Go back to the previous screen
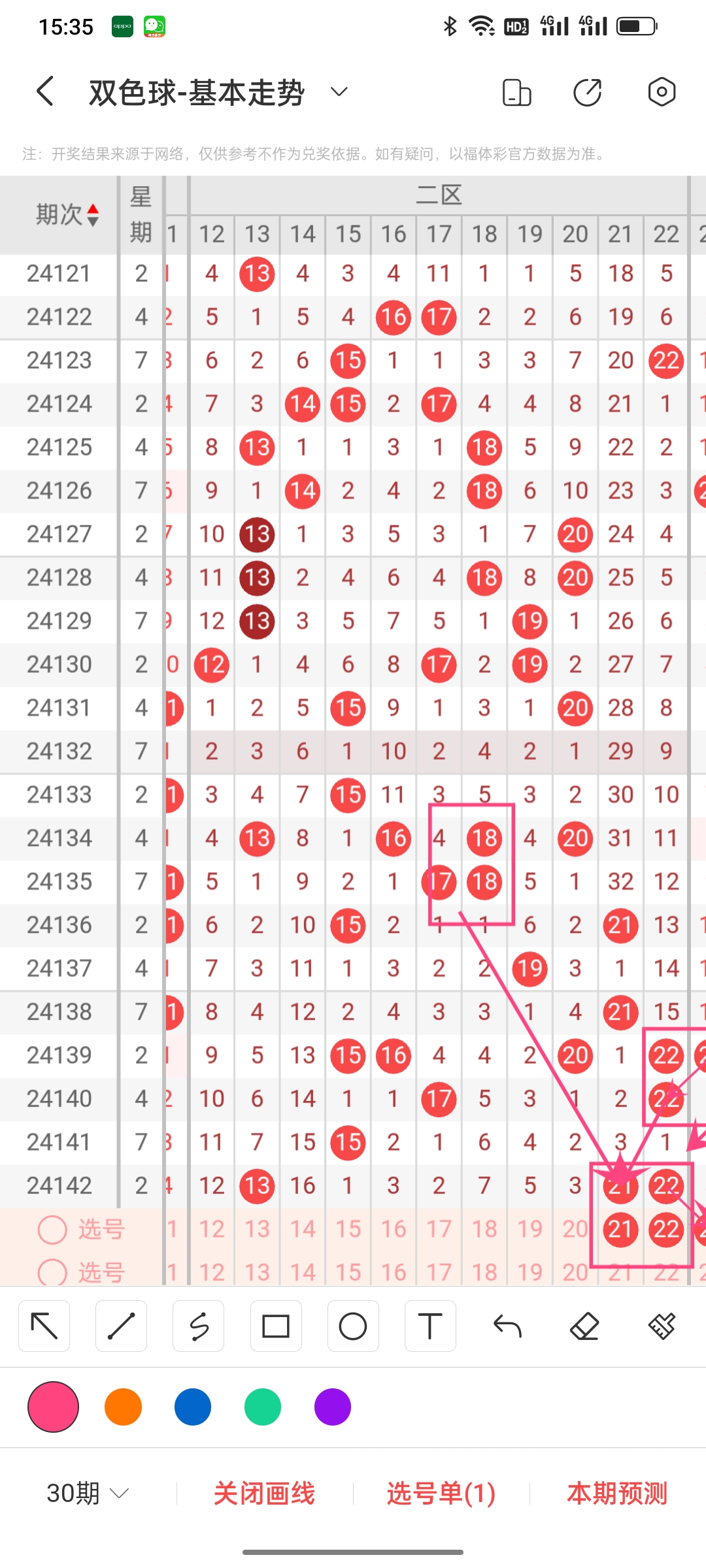 (x=44, y=91)
